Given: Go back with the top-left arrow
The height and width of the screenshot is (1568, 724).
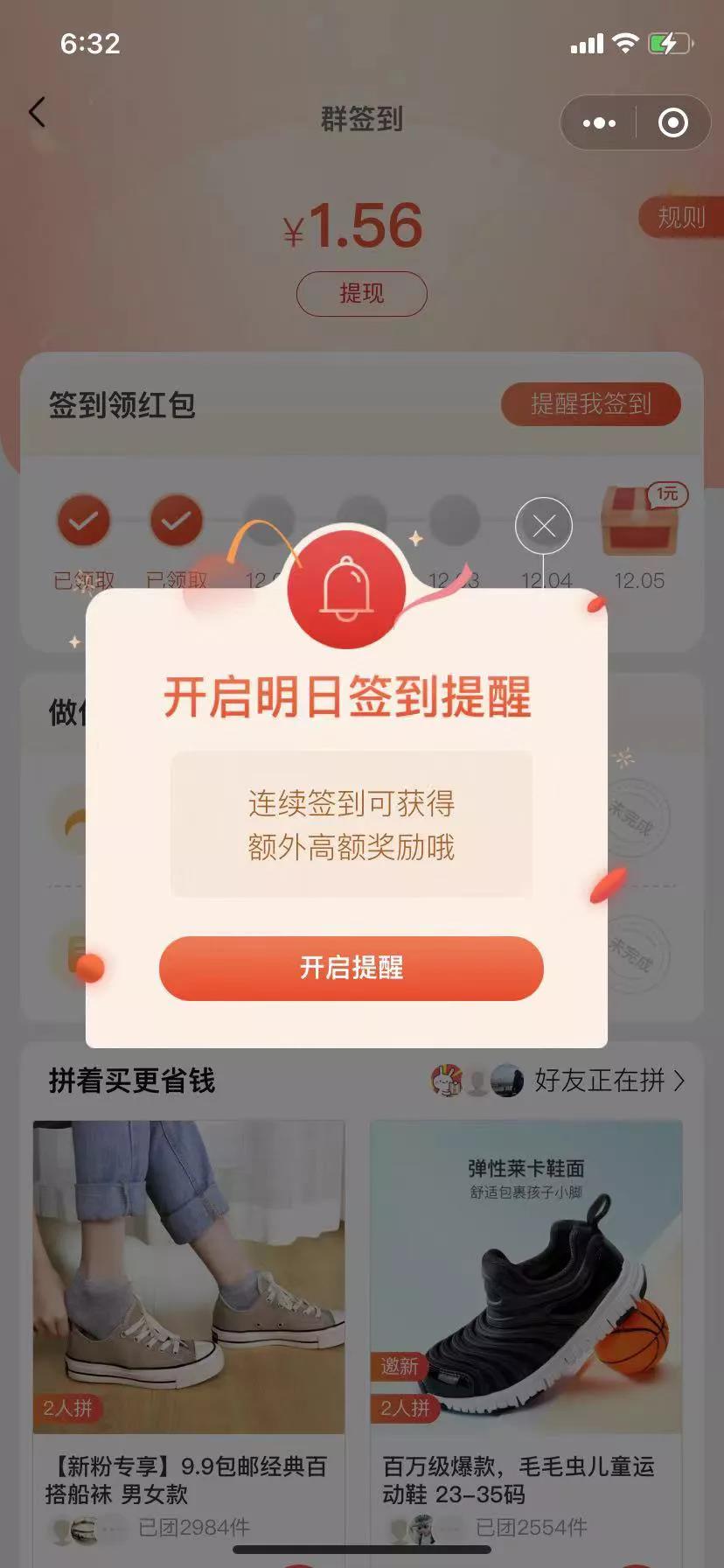Looking at the screenshot, I should (x=37, y=113).
